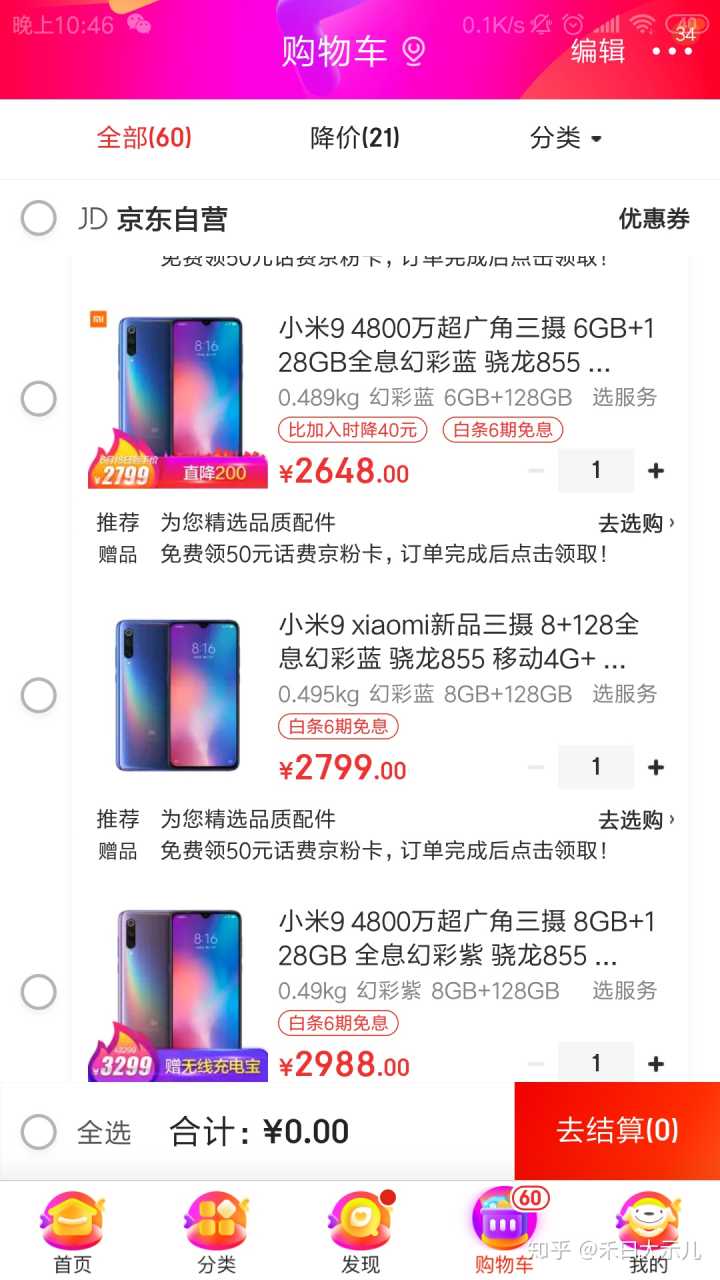Check the 全选 select-all box
The width and height of the screenshot is (720, 1280).
pyautogui.click(x=39, y=1132)
